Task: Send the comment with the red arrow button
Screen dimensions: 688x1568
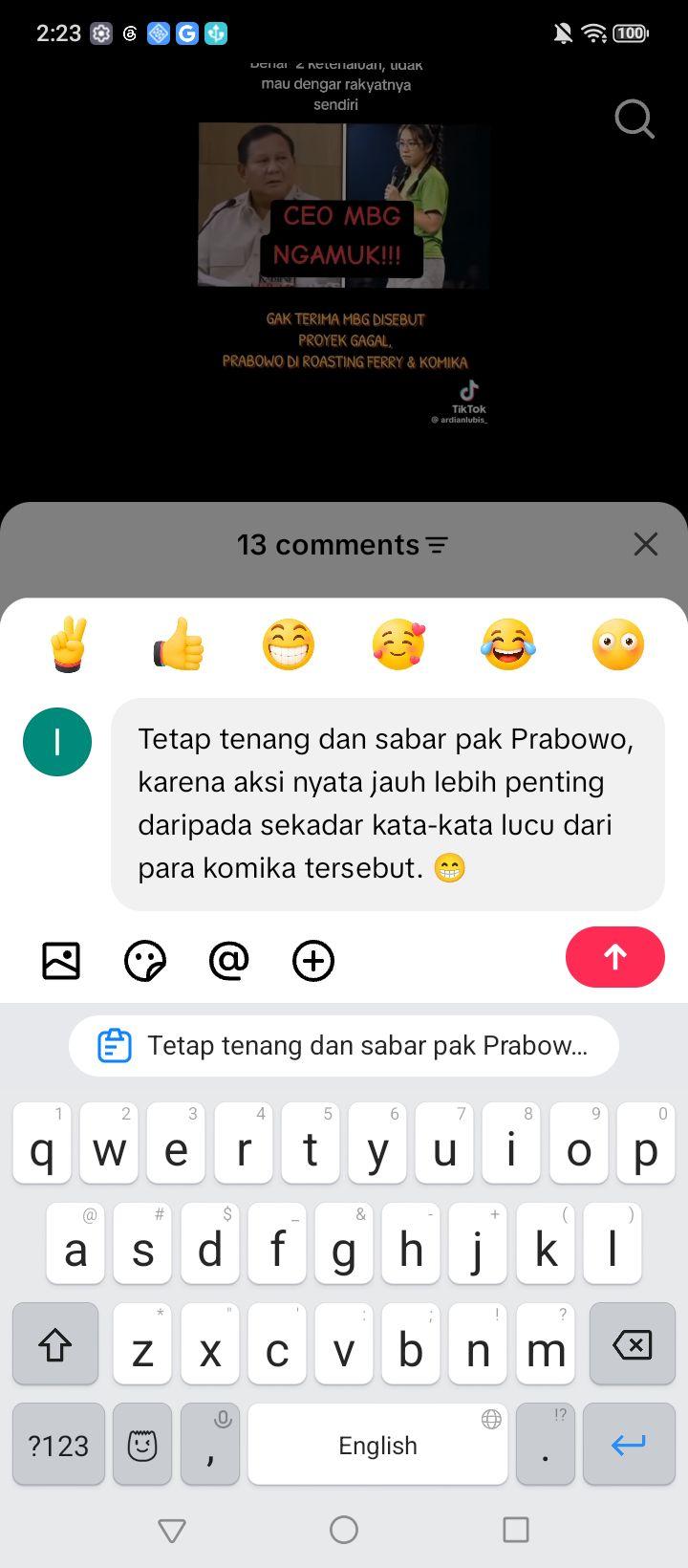Action: point(614,956)
